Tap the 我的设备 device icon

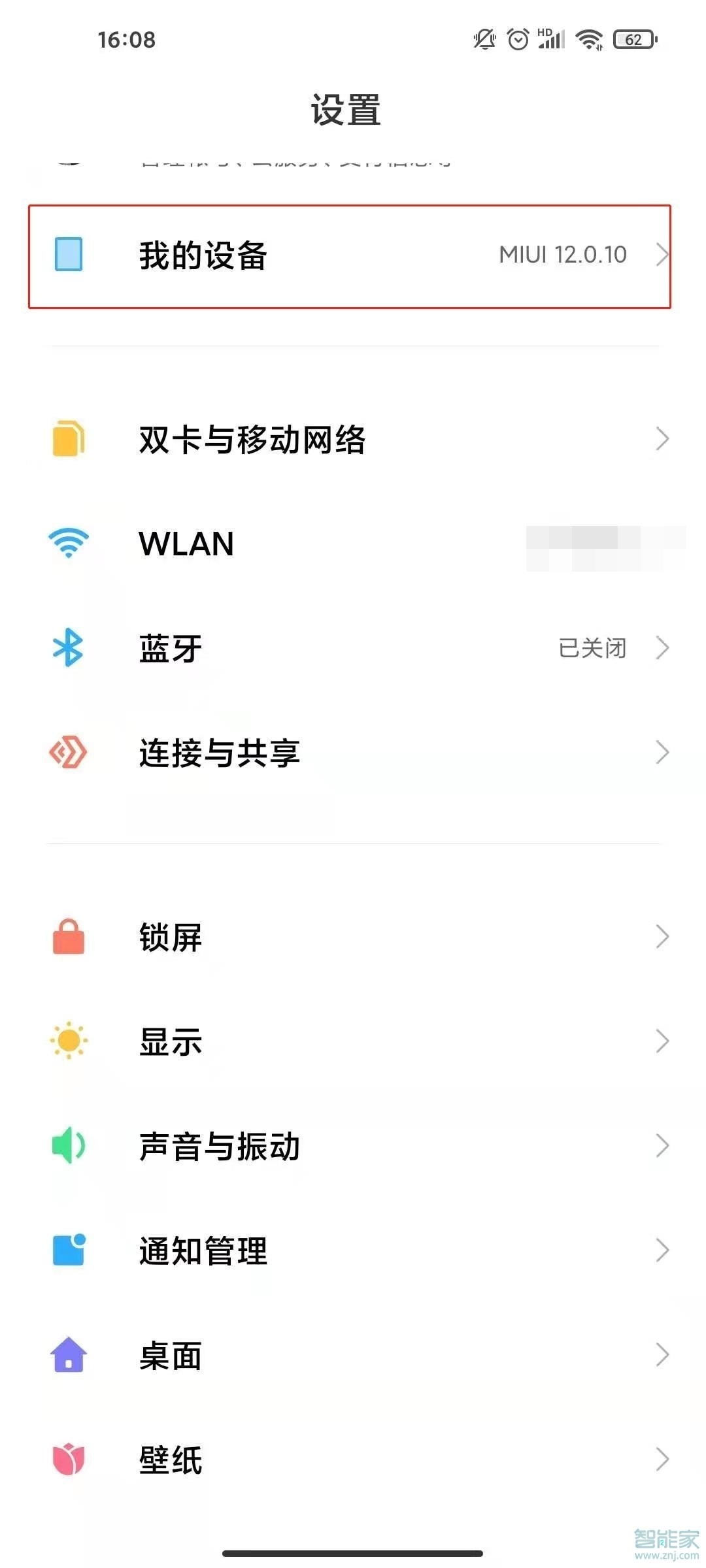(69, 256)
